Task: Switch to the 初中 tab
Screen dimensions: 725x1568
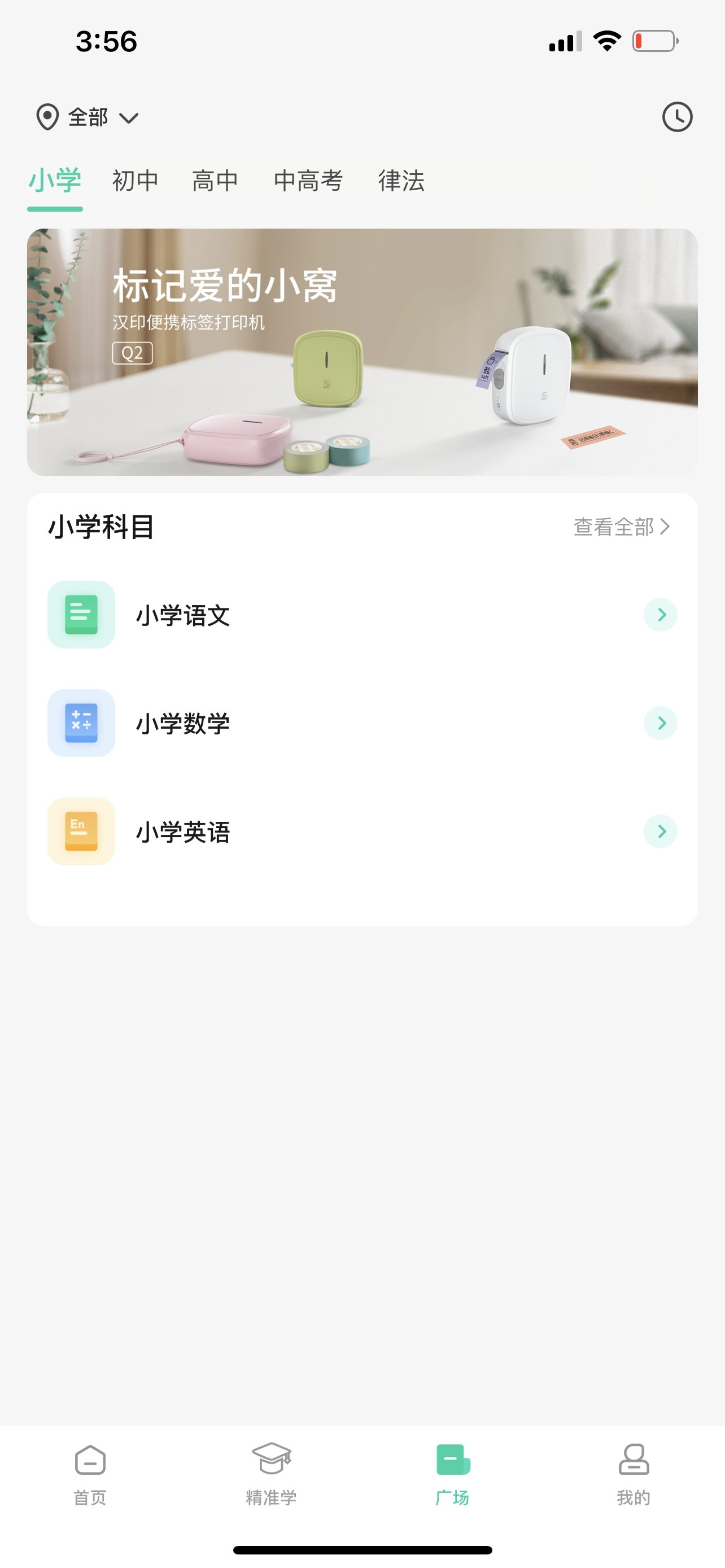Action: (x=135, y=181)
